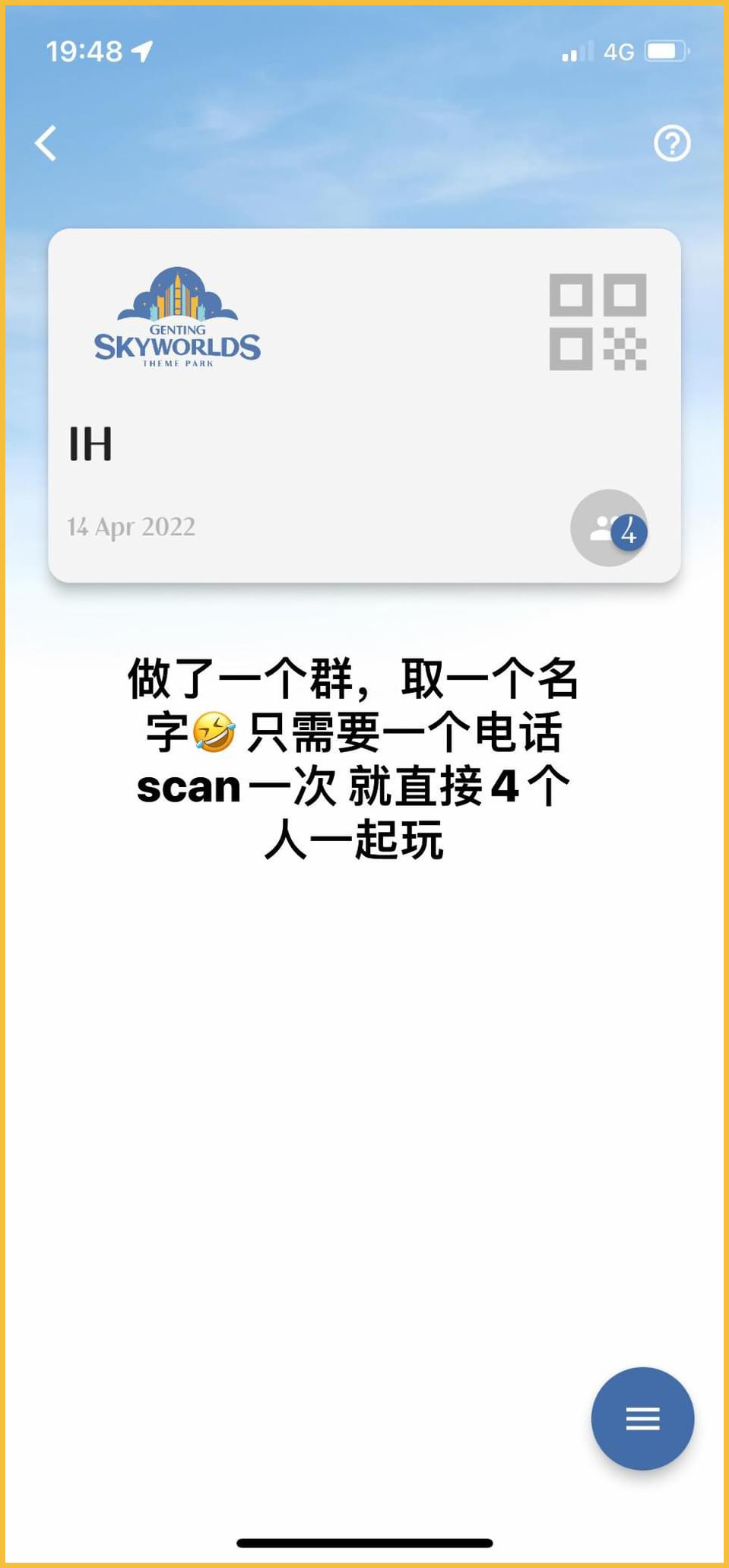Viewport: 729px width, 1568px height.
Task: Open the floating menu button
Action: click(642, 1418)
